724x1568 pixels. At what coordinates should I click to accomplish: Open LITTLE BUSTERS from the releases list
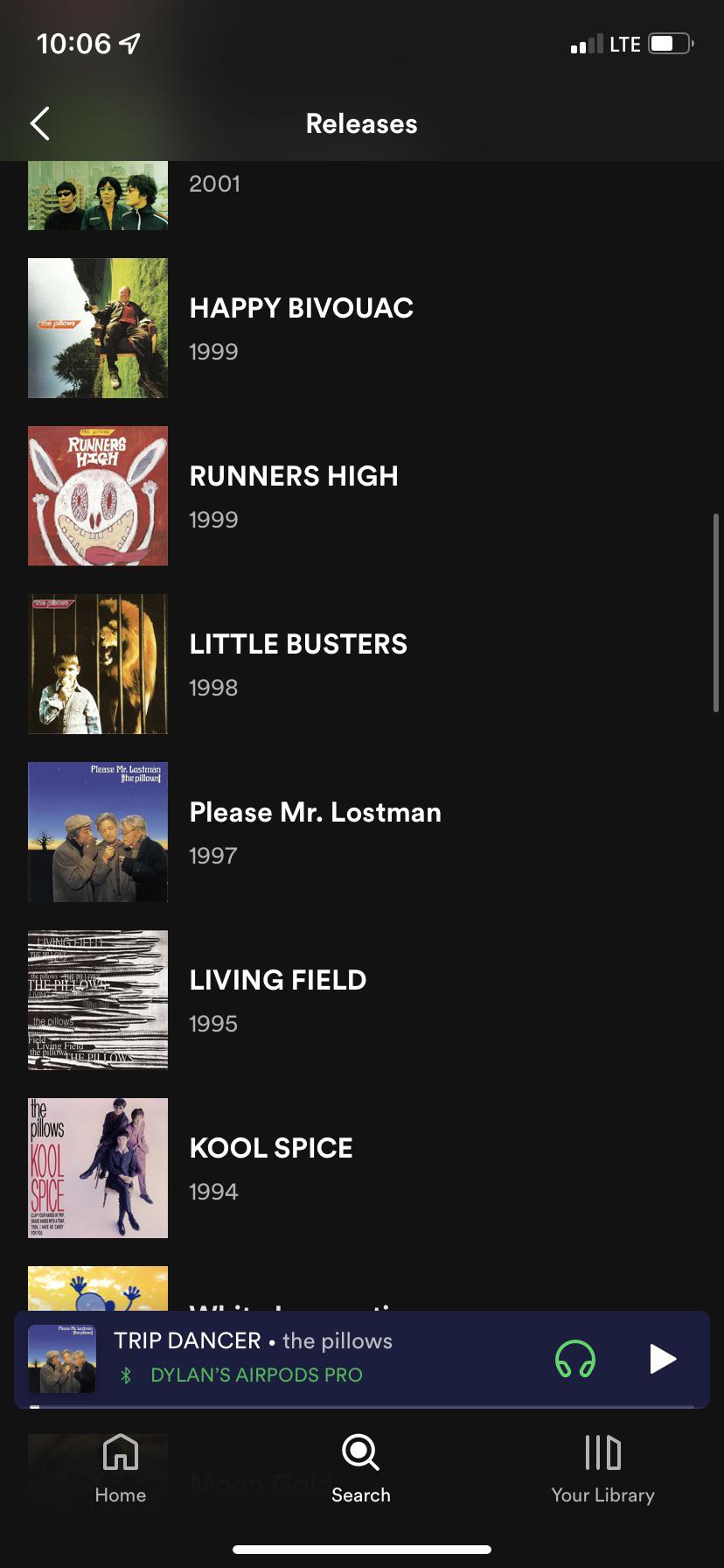(298, 643)
